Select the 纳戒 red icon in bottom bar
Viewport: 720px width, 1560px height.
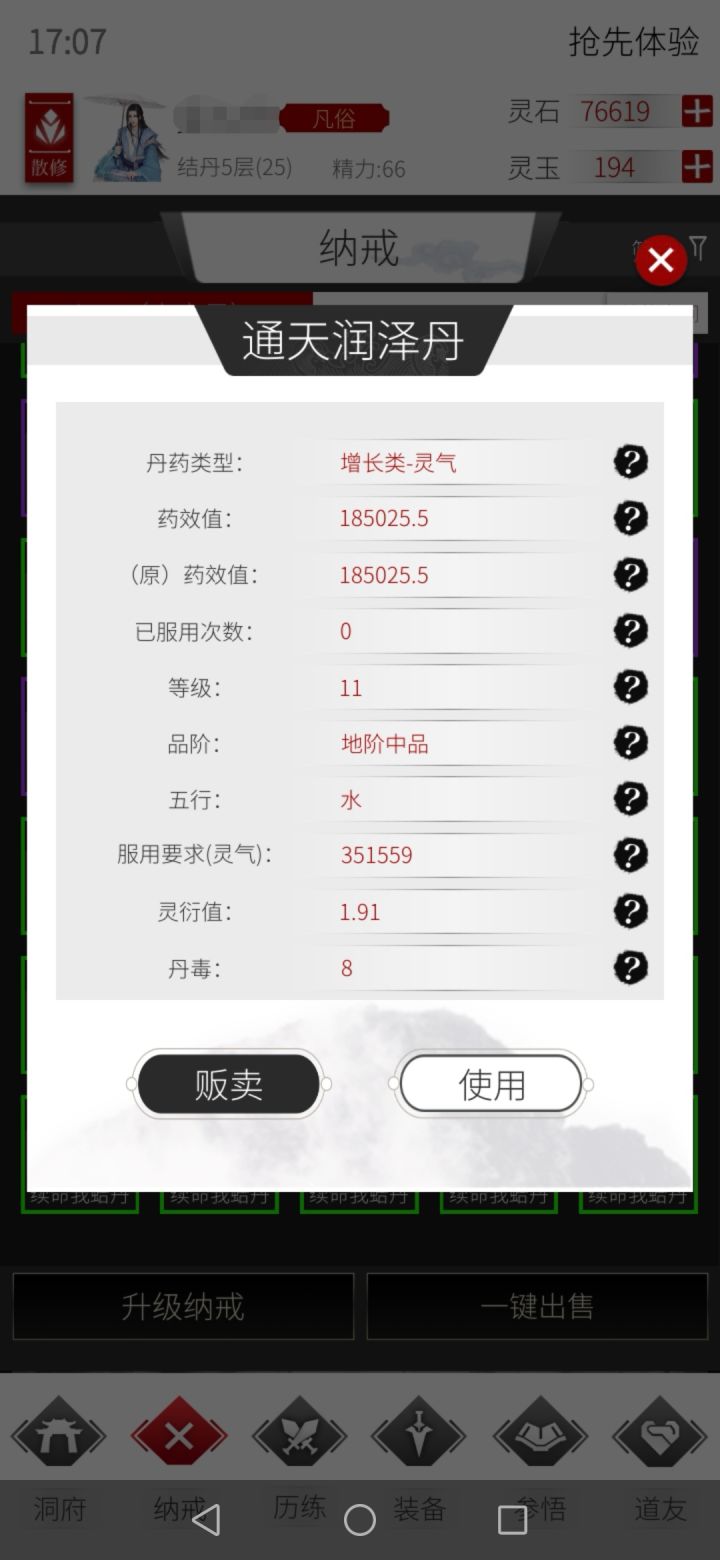(178, 1434)
